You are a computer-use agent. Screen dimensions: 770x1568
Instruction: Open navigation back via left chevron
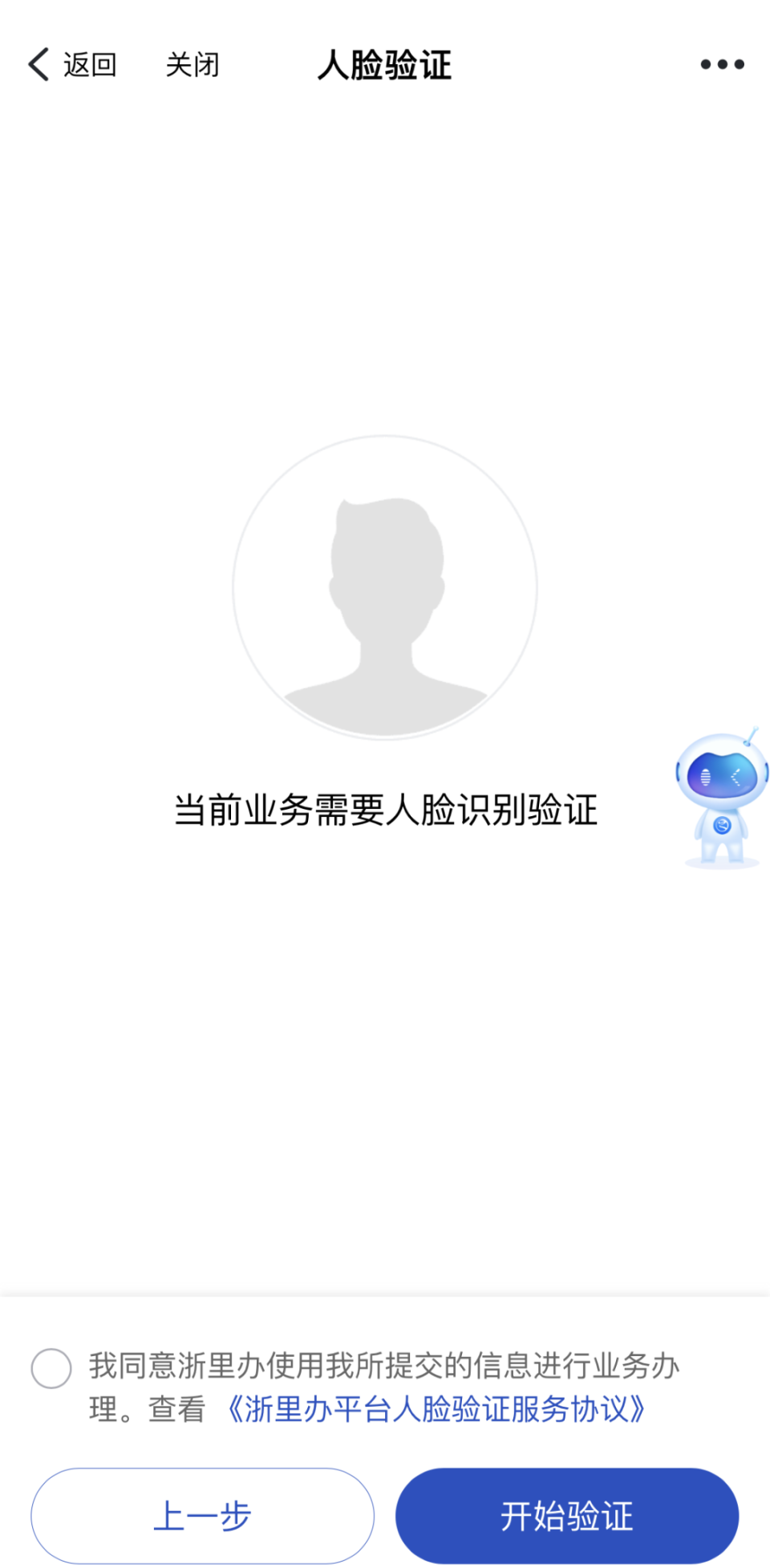click(x=37, y=63)
